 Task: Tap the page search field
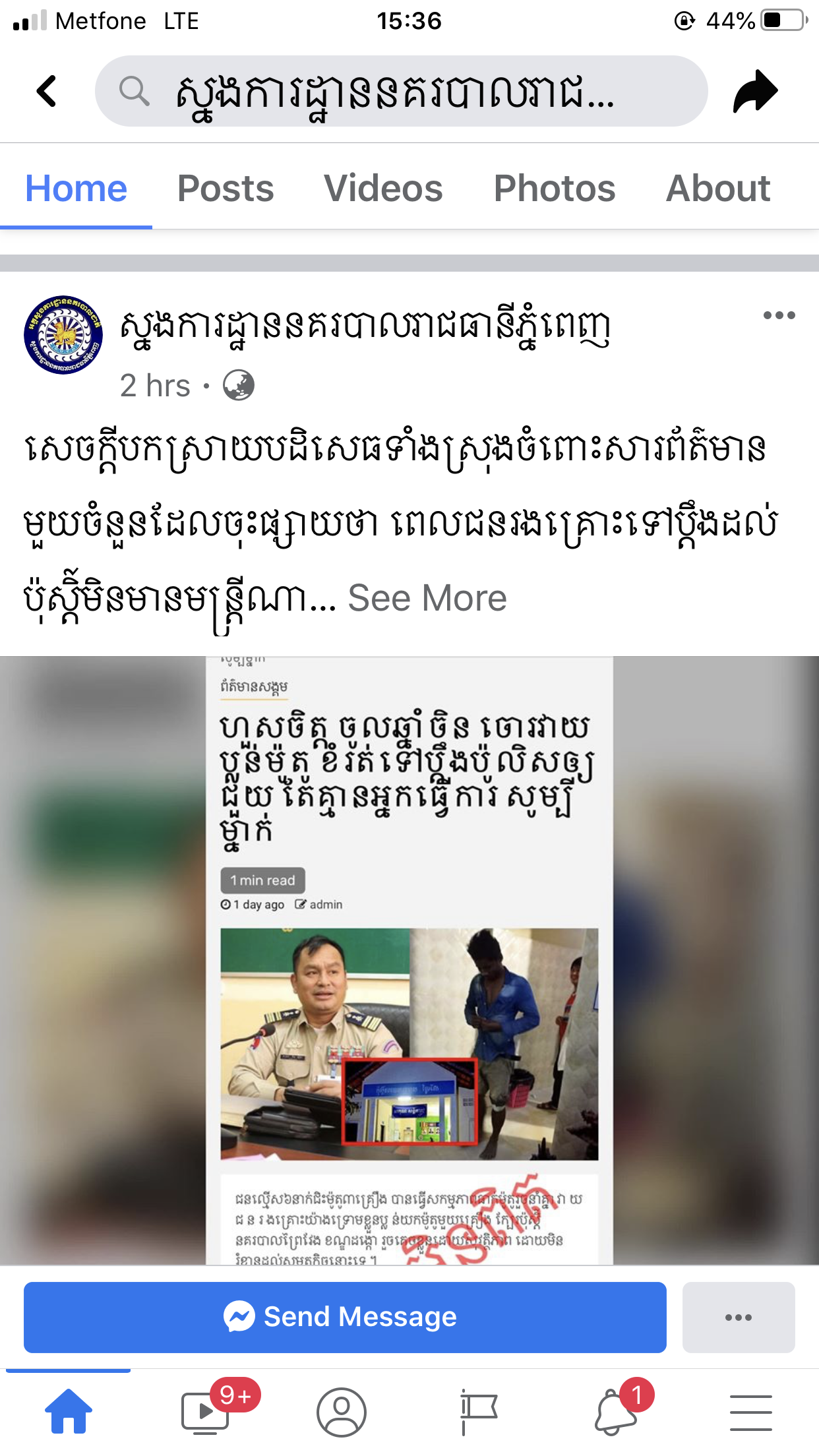coord(401,91)
